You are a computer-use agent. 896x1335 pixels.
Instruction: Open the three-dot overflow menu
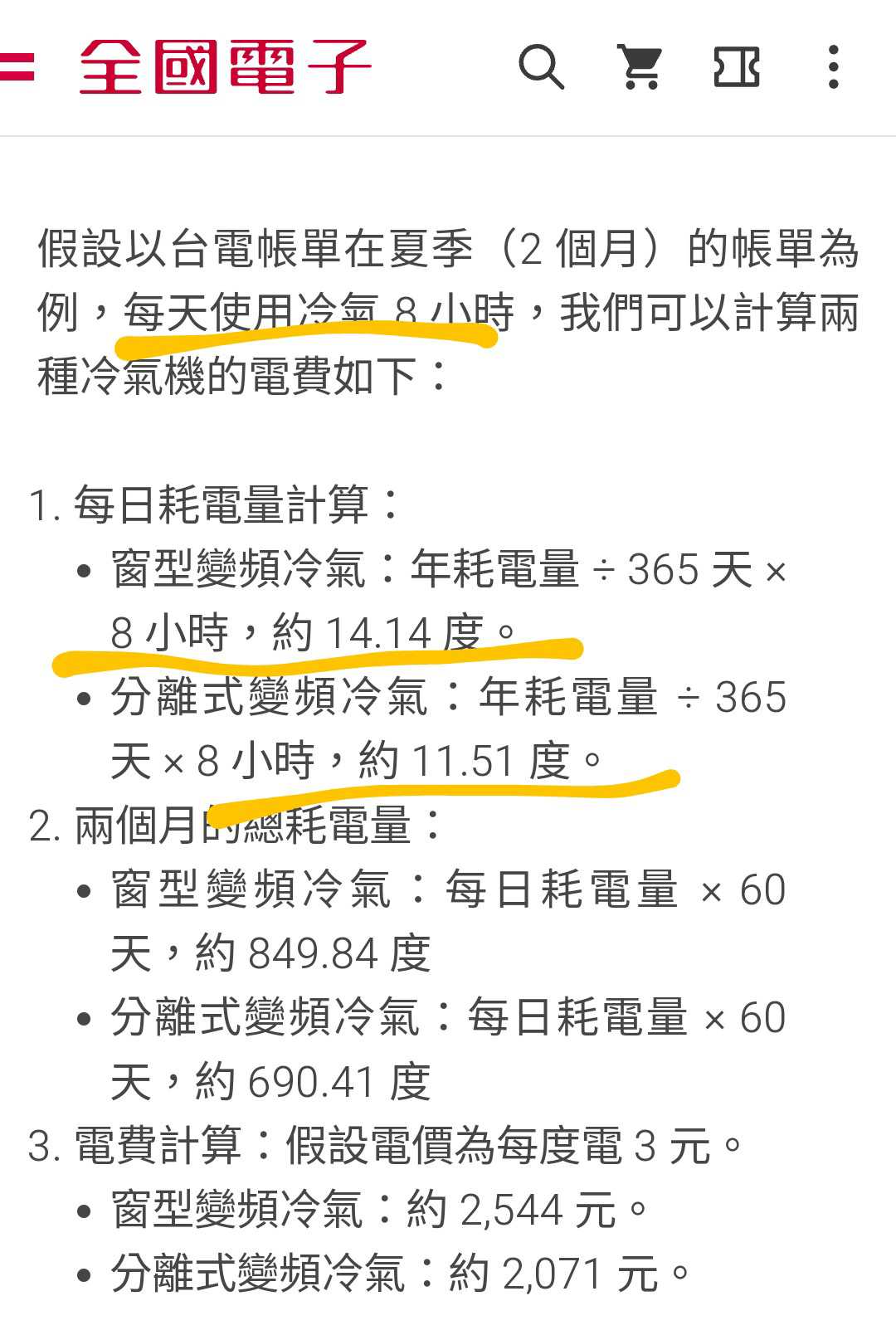(x=834, y=66)
